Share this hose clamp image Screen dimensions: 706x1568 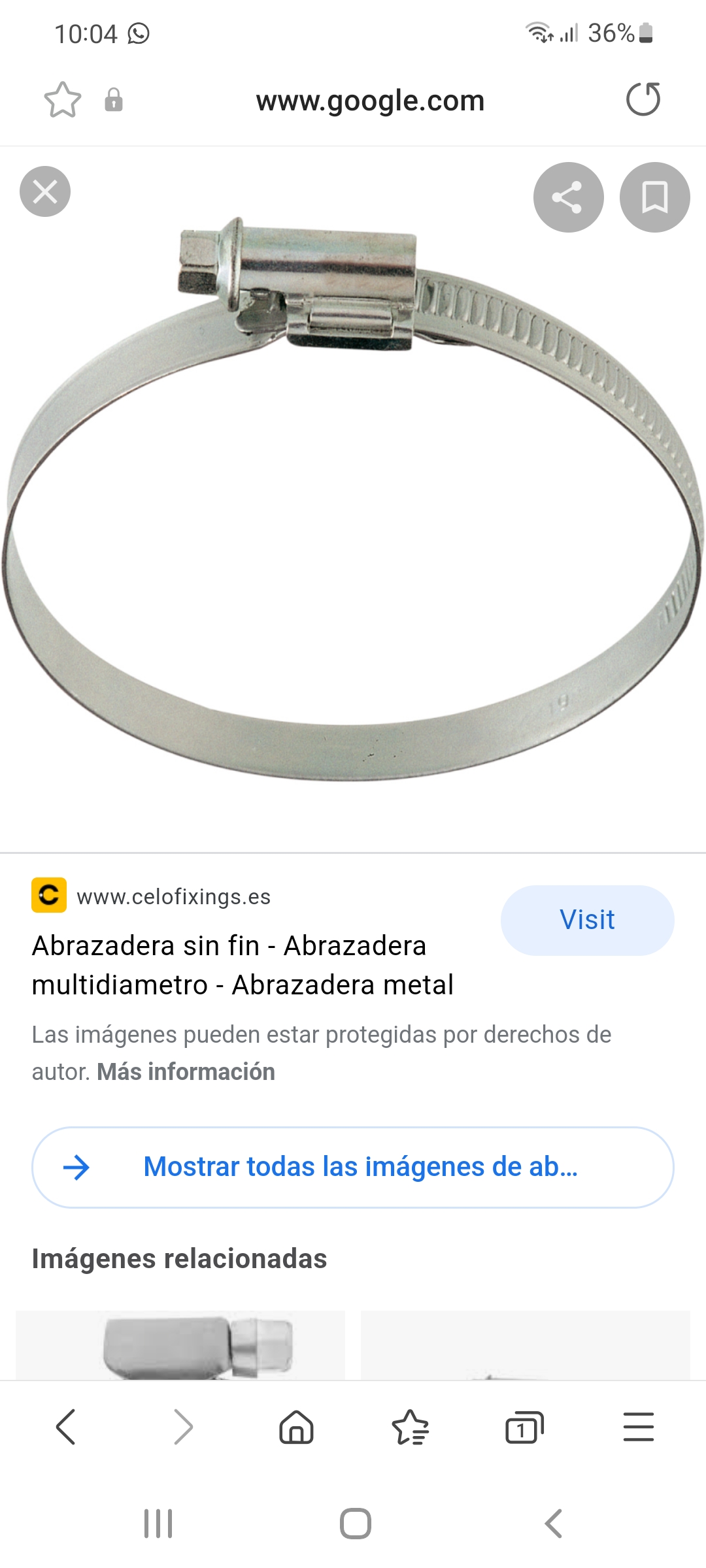coord(568,197)
